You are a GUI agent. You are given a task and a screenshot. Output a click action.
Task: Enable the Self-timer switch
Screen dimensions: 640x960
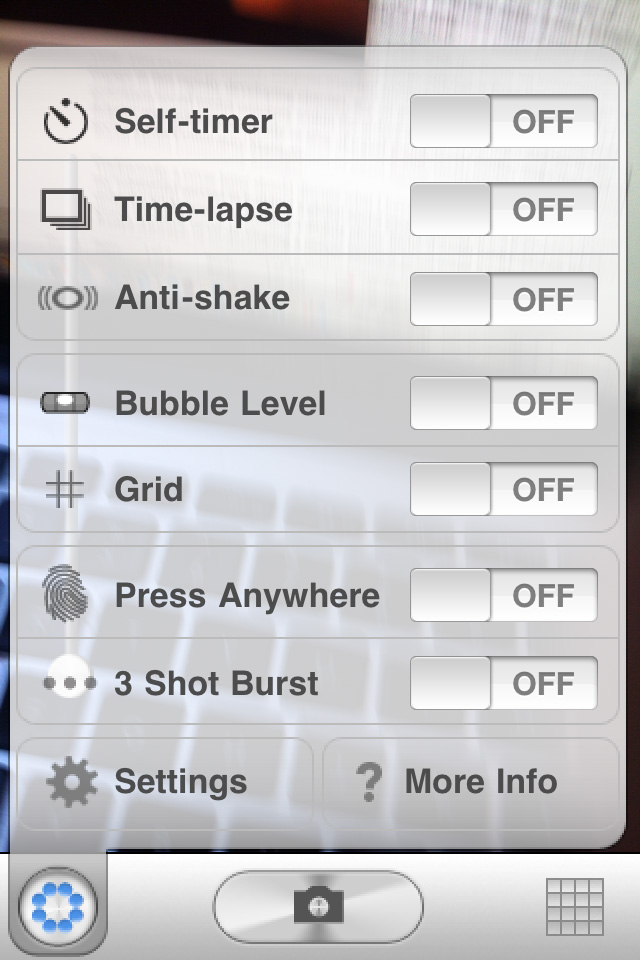(x=503, y=122)
